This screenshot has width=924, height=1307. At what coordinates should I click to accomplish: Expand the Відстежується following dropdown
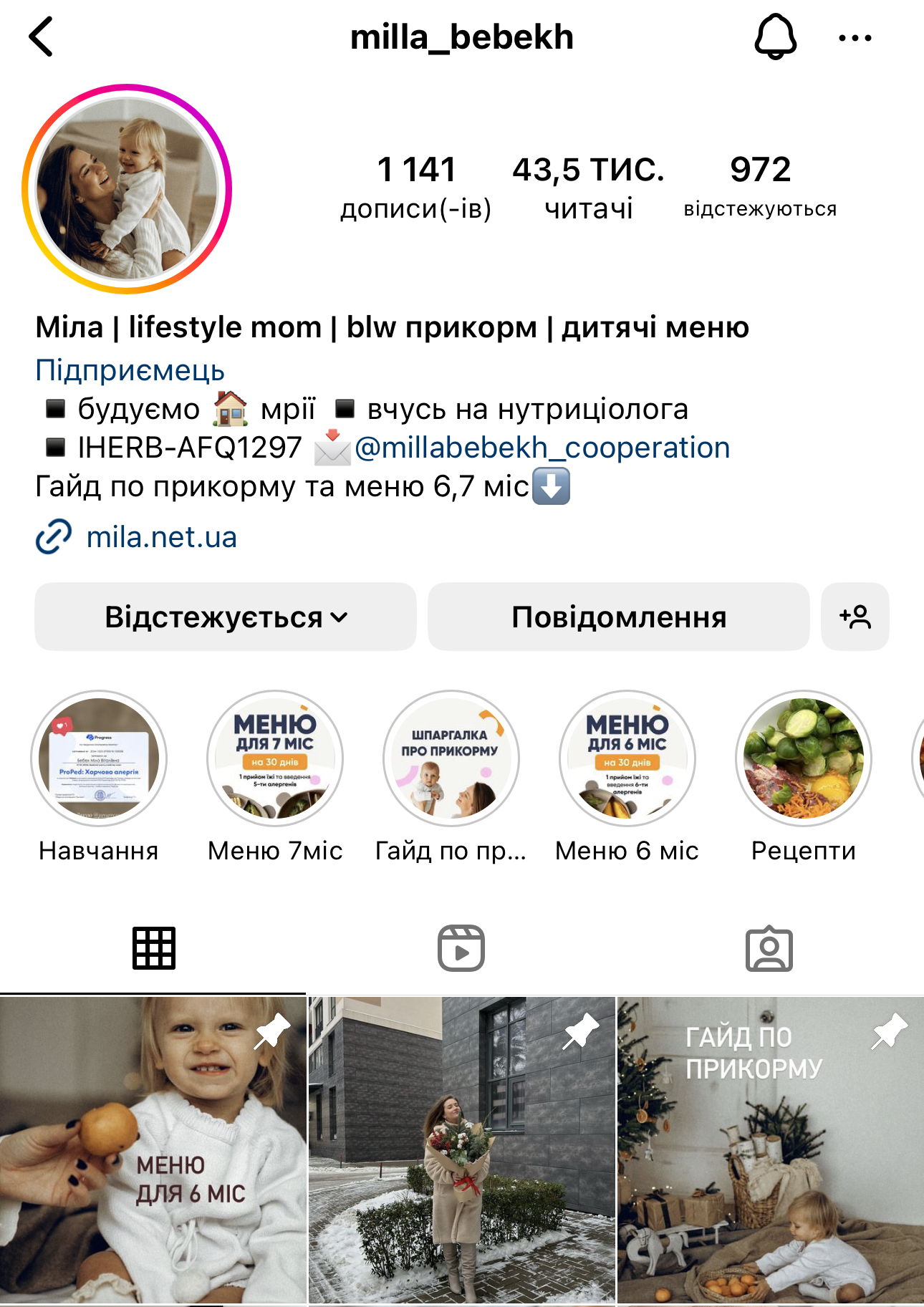(225, 617)
